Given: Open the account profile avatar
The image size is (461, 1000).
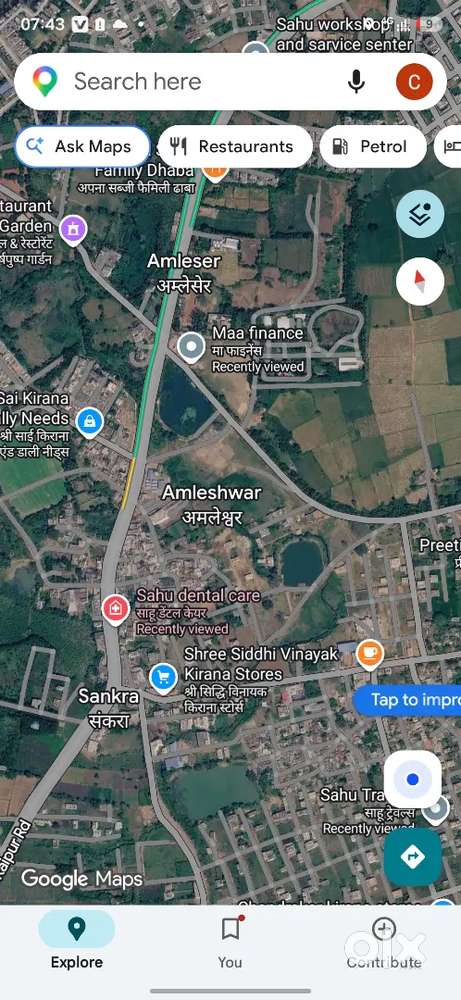Looking at the screenshot, I should tap(414, 82).
